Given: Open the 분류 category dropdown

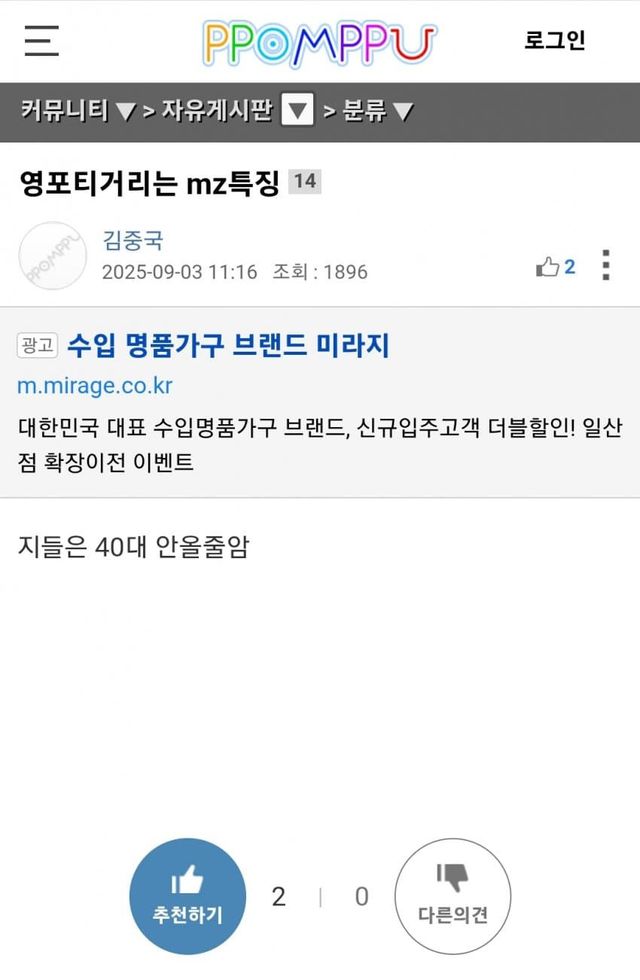Looking at the screenshot, I should tap(378, 112).
